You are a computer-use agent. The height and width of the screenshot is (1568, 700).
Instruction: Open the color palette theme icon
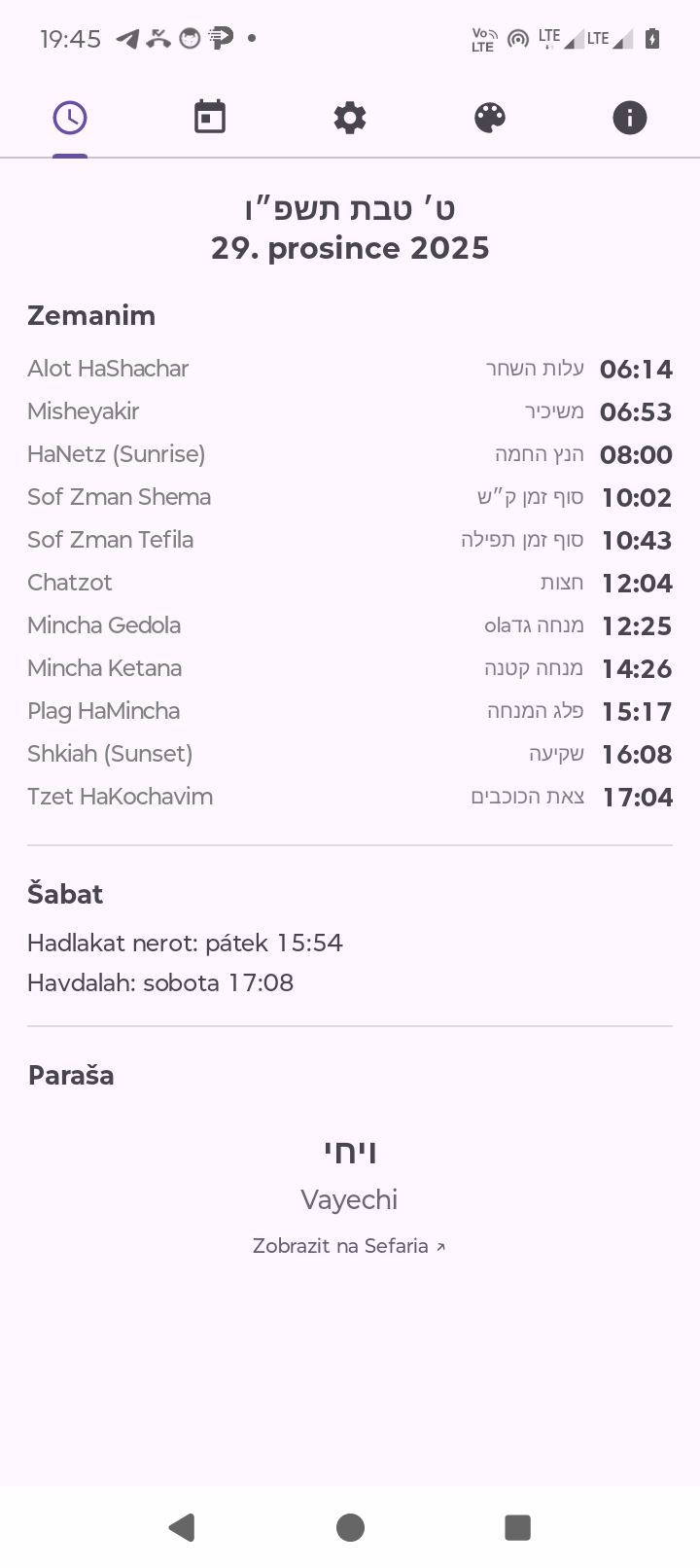(x=489, y=116)
